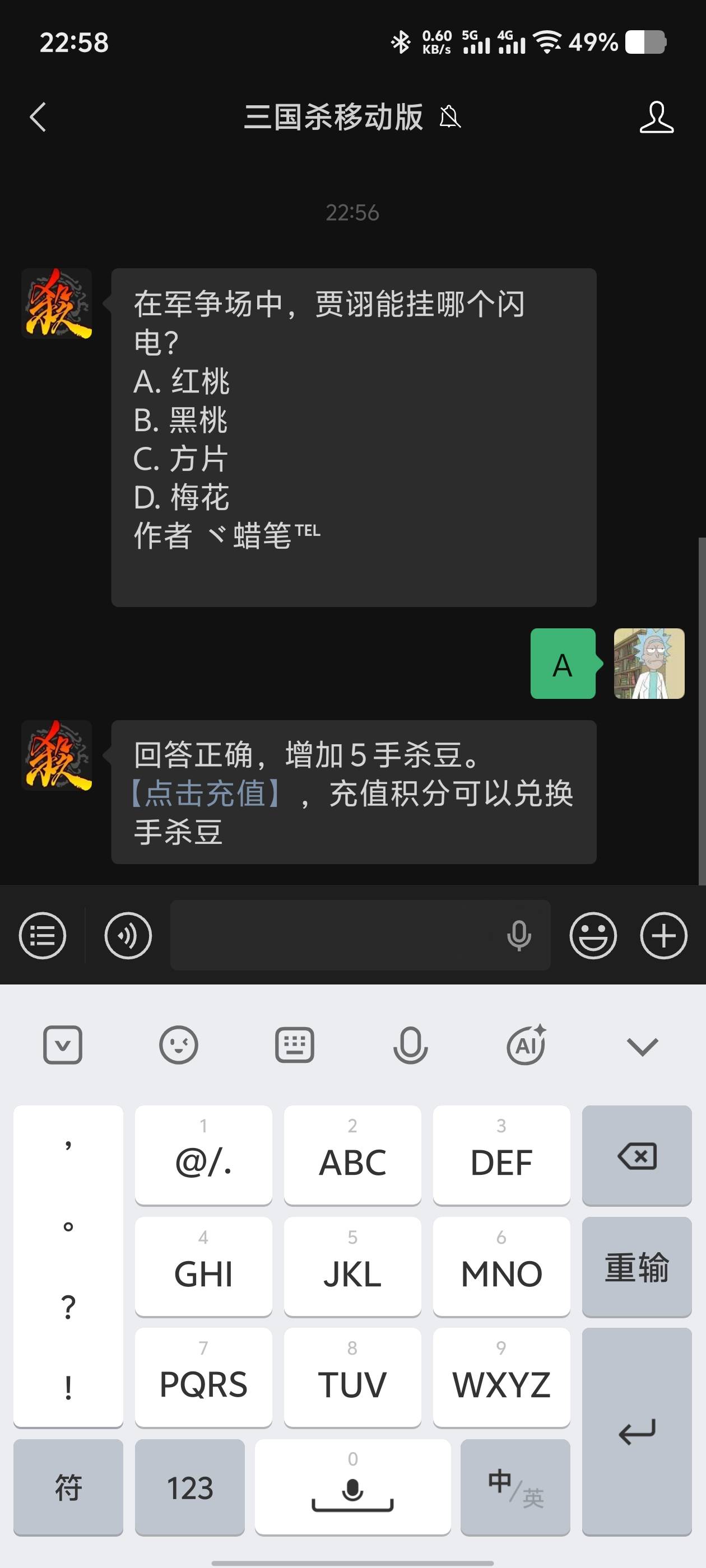
Task: Switch keyboard to 123 number mode
Action: 189,1487
